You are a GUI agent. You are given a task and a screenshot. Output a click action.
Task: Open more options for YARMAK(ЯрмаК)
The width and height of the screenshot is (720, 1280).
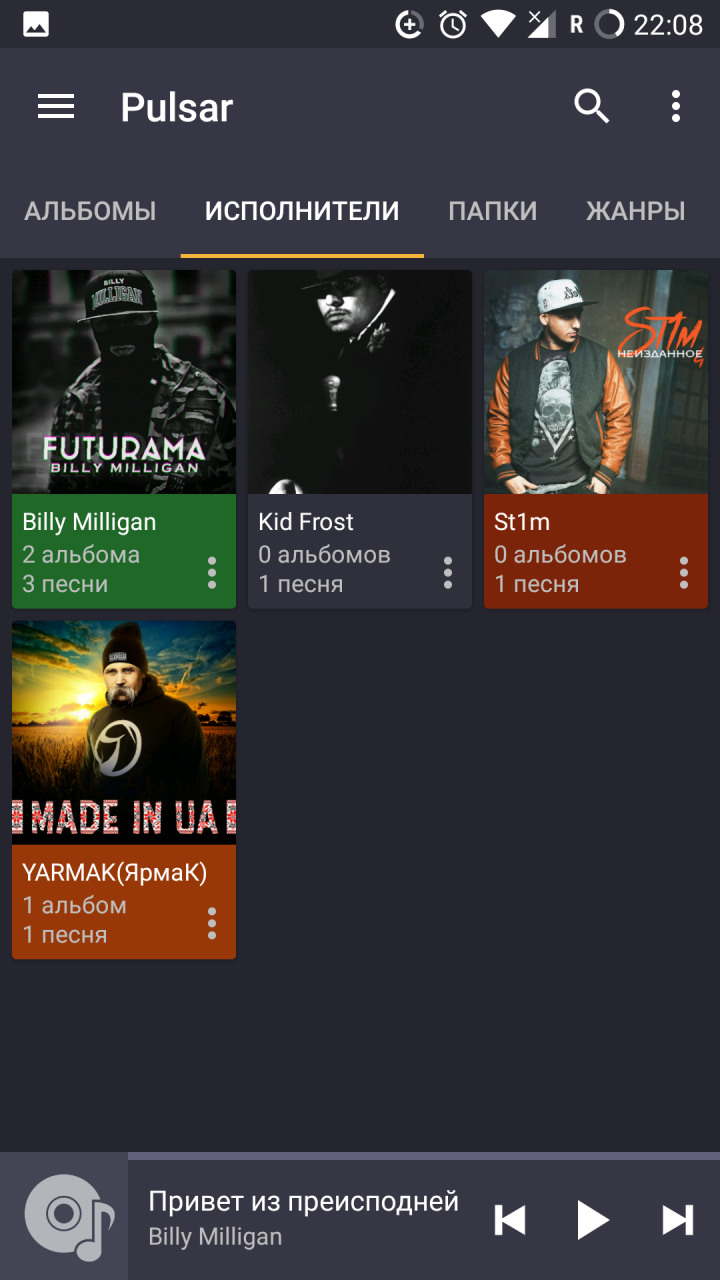212,923
